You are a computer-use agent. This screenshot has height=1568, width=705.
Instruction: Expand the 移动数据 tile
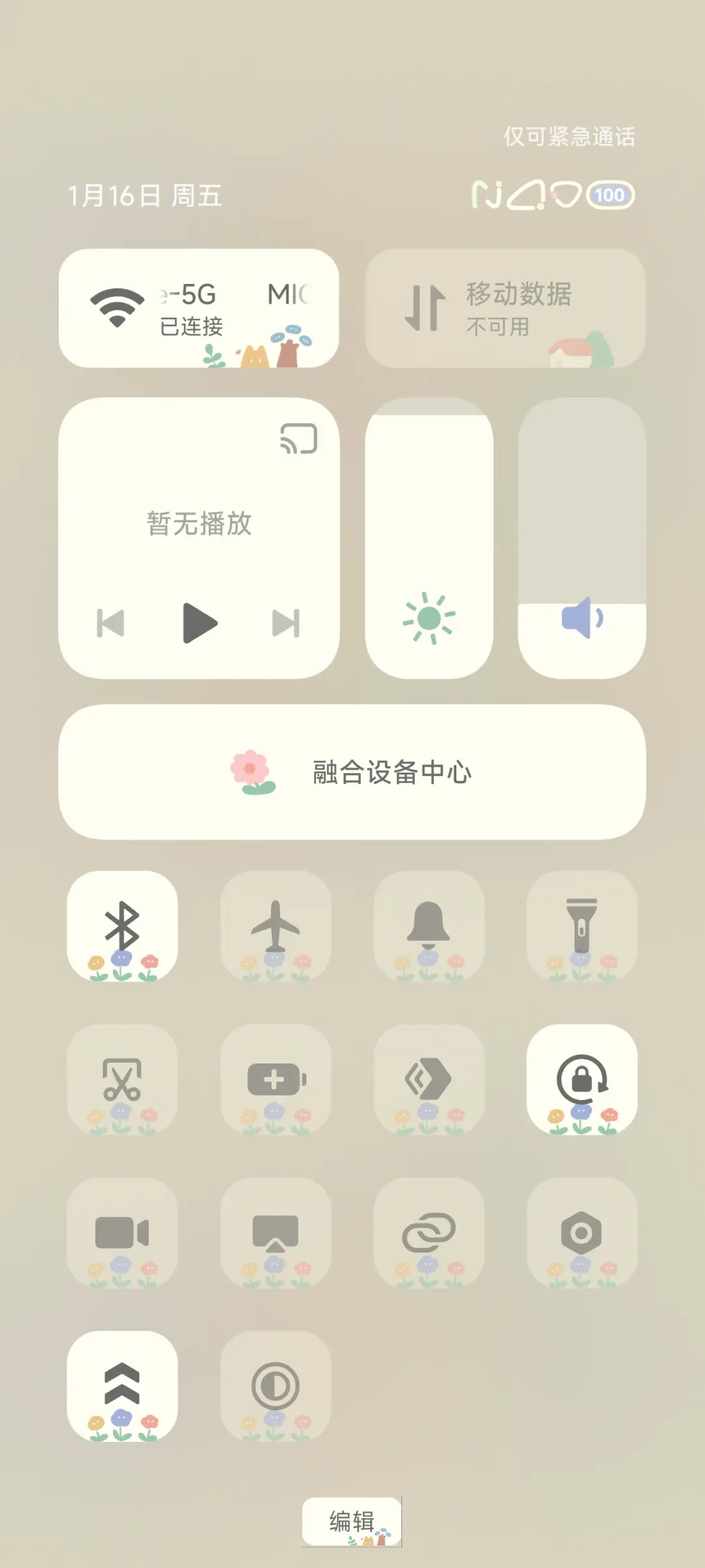pos(506,307)
